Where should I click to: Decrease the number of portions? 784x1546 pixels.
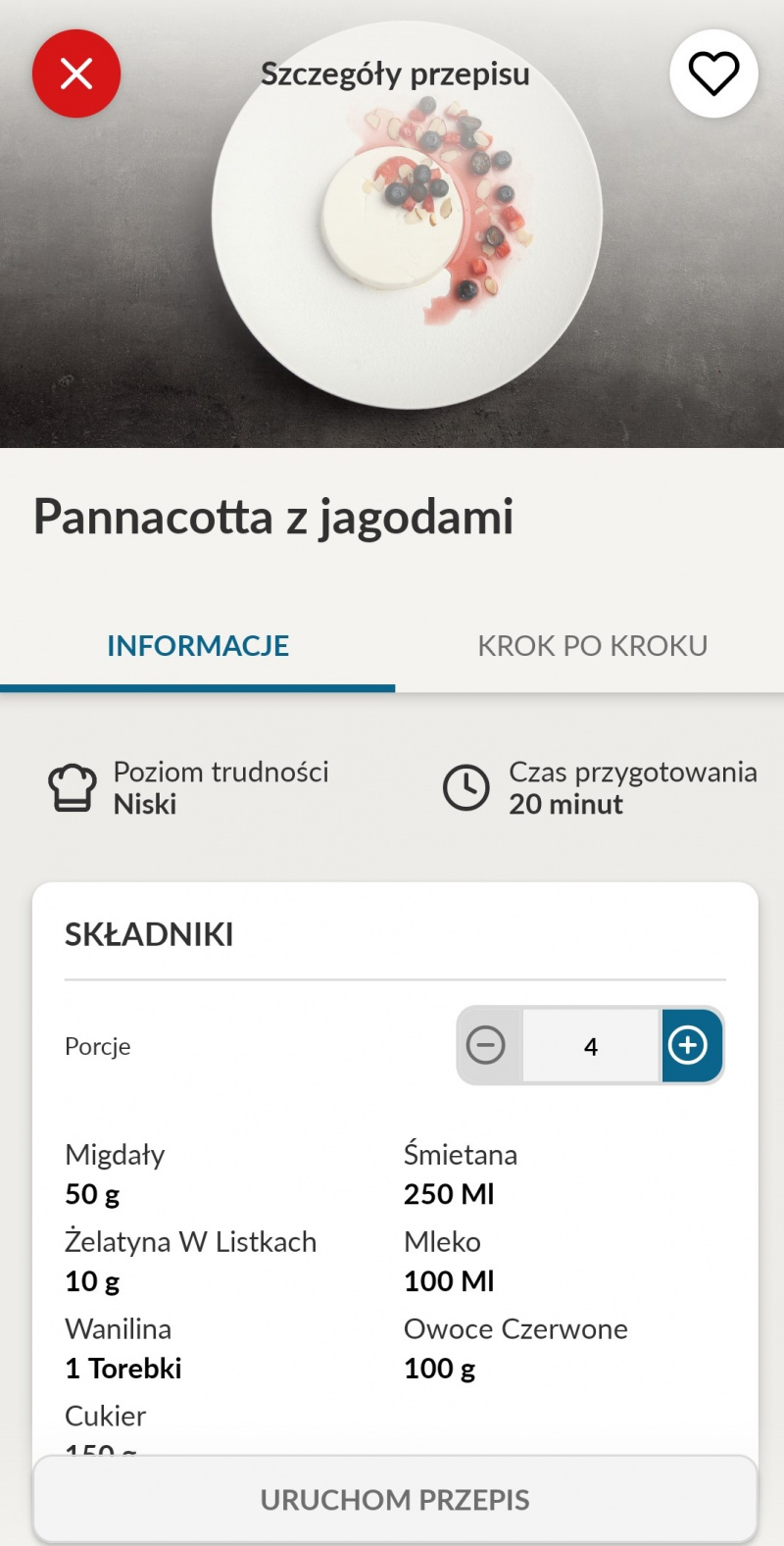pyautogui.click(x=486, y=1045)
